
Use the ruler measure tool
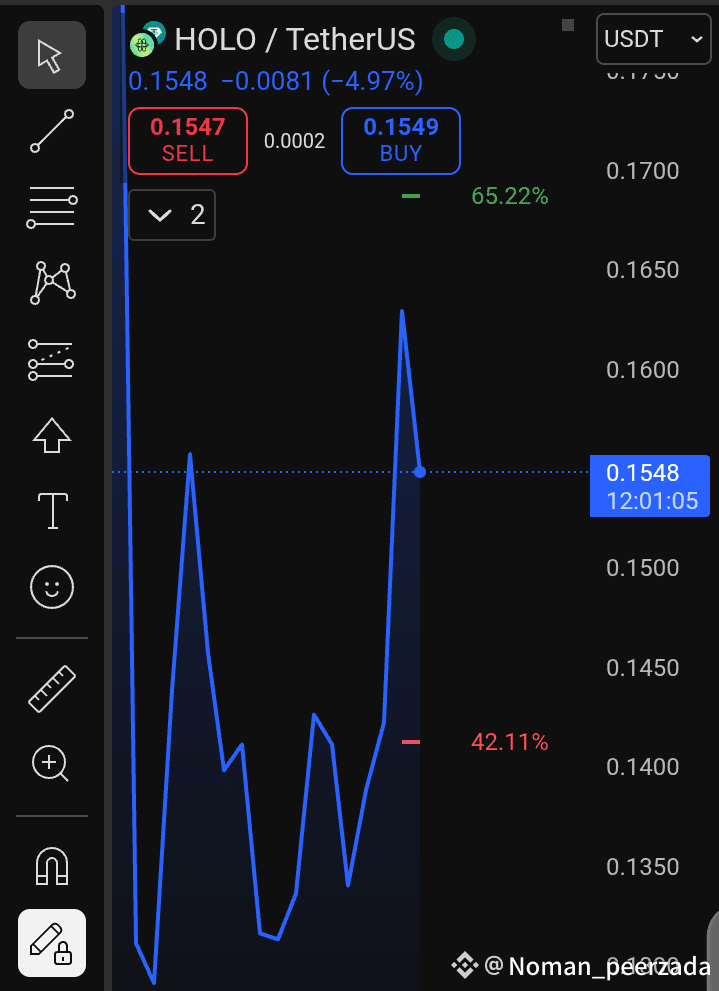(x=52, y=689)
